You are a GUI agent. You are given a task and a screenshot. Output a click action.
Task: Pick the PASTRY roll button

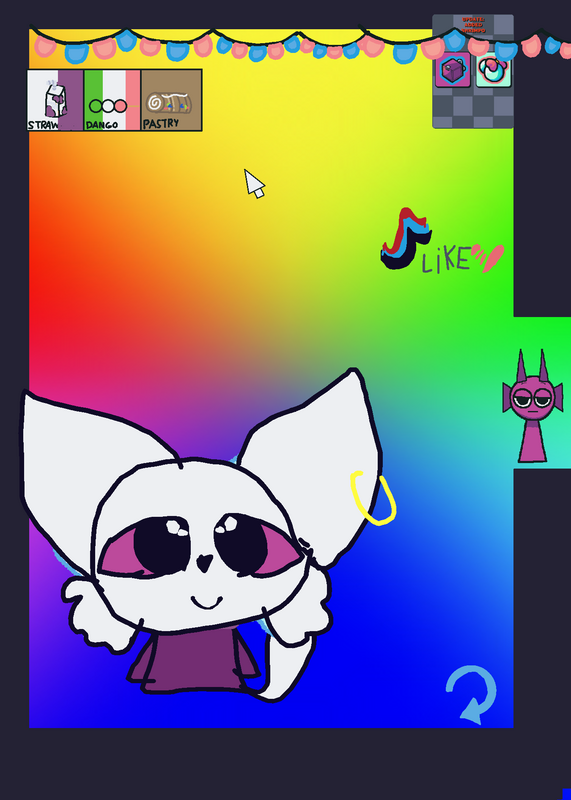(171, 100)
